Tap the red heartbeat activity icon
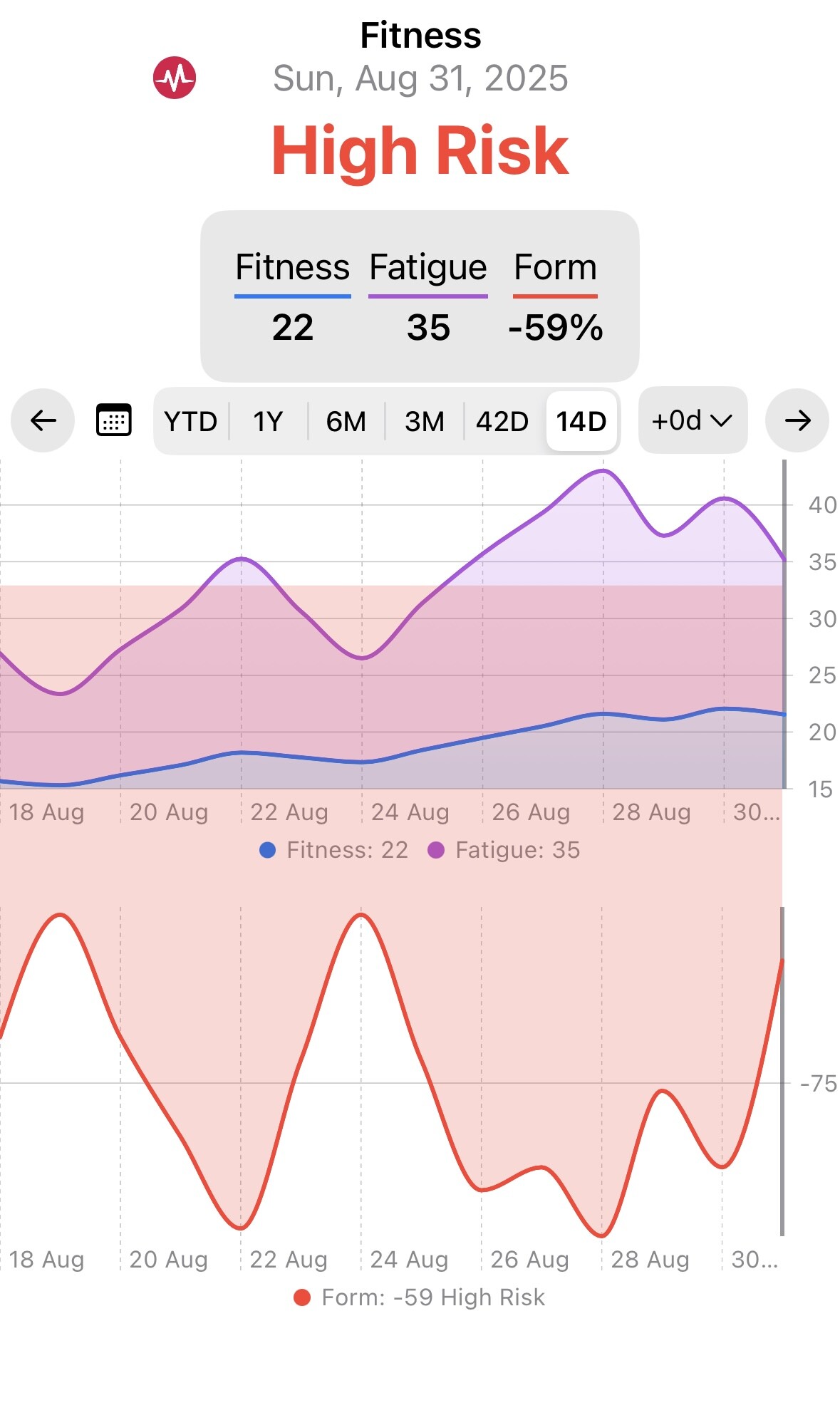 pos(175,78)
